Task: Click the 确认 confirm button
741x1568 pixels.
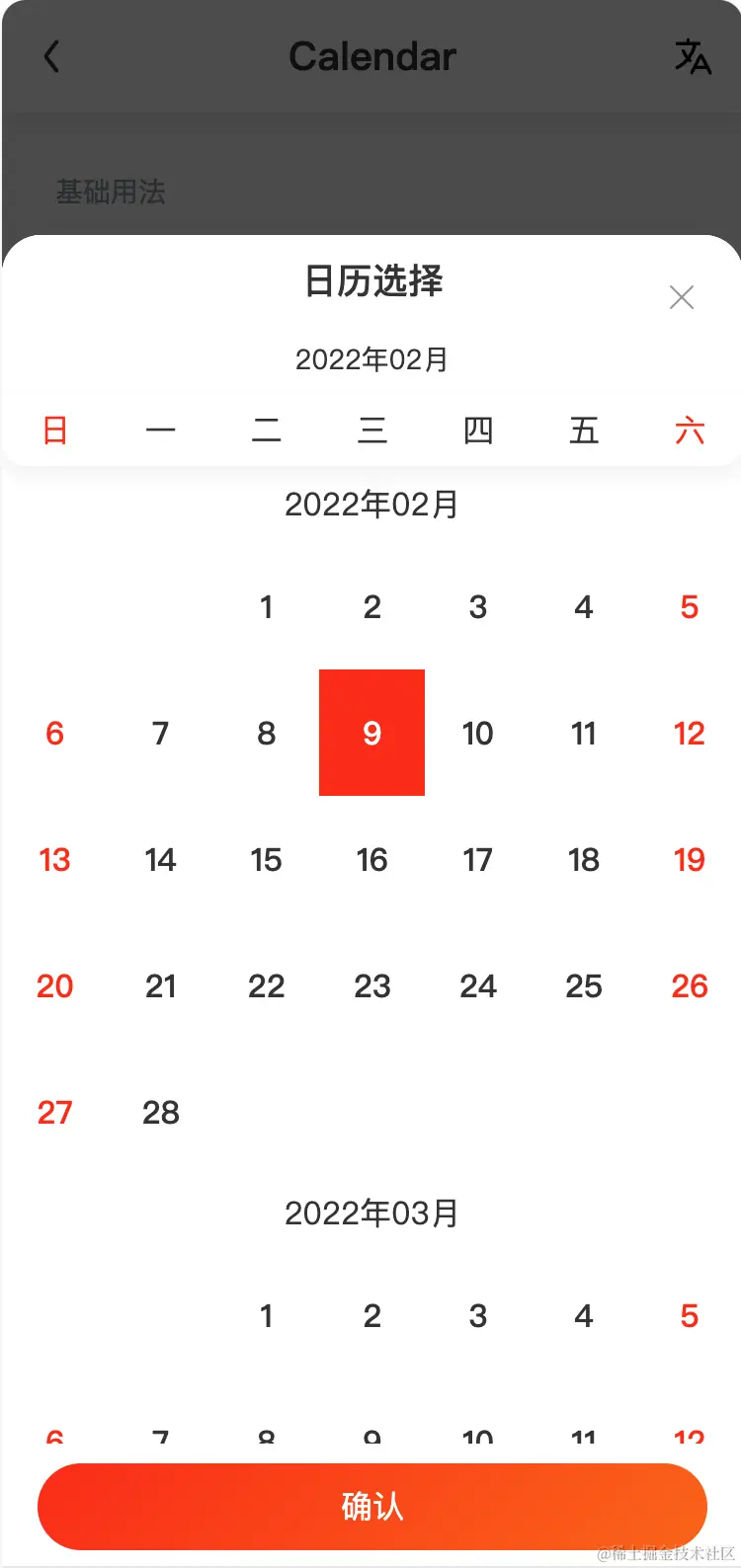Action: click(x=370, y=1507)
